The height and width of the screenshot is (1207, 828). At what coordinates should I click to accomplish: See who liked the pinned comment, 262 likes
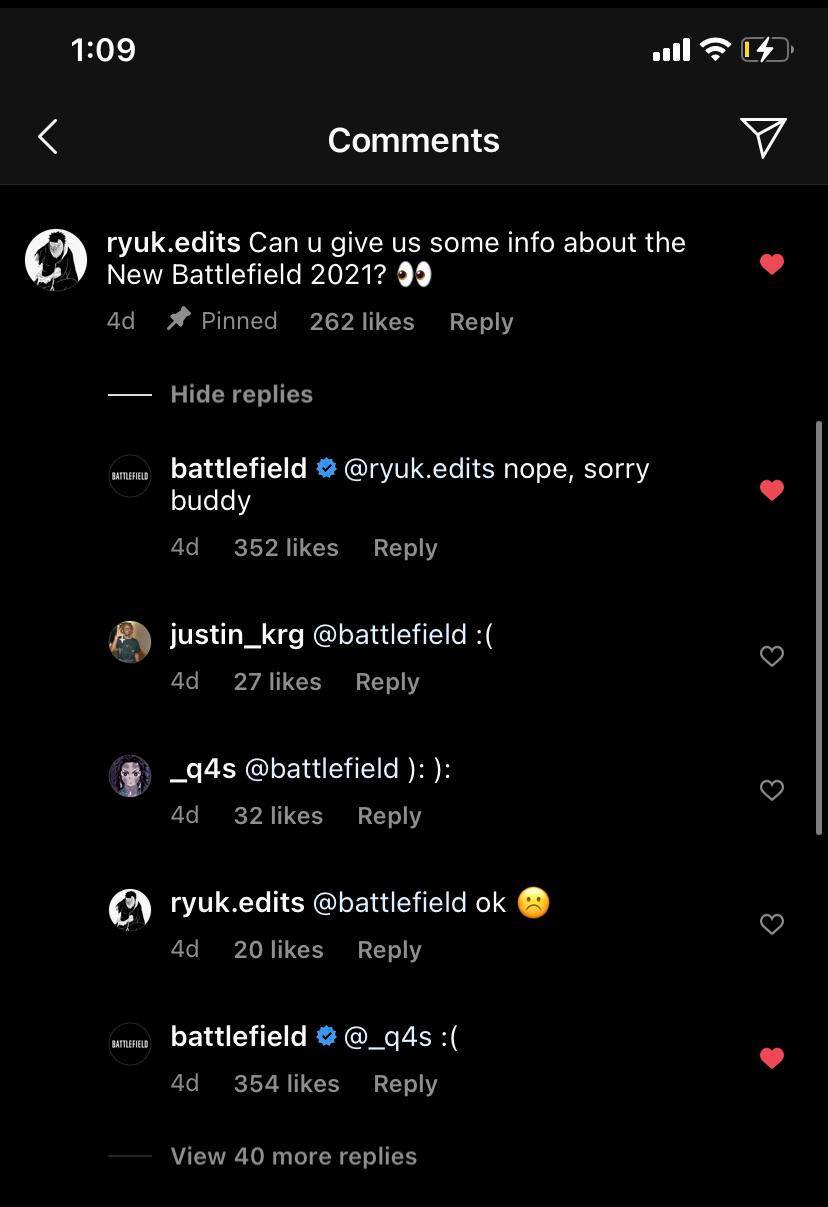point(361,322)
